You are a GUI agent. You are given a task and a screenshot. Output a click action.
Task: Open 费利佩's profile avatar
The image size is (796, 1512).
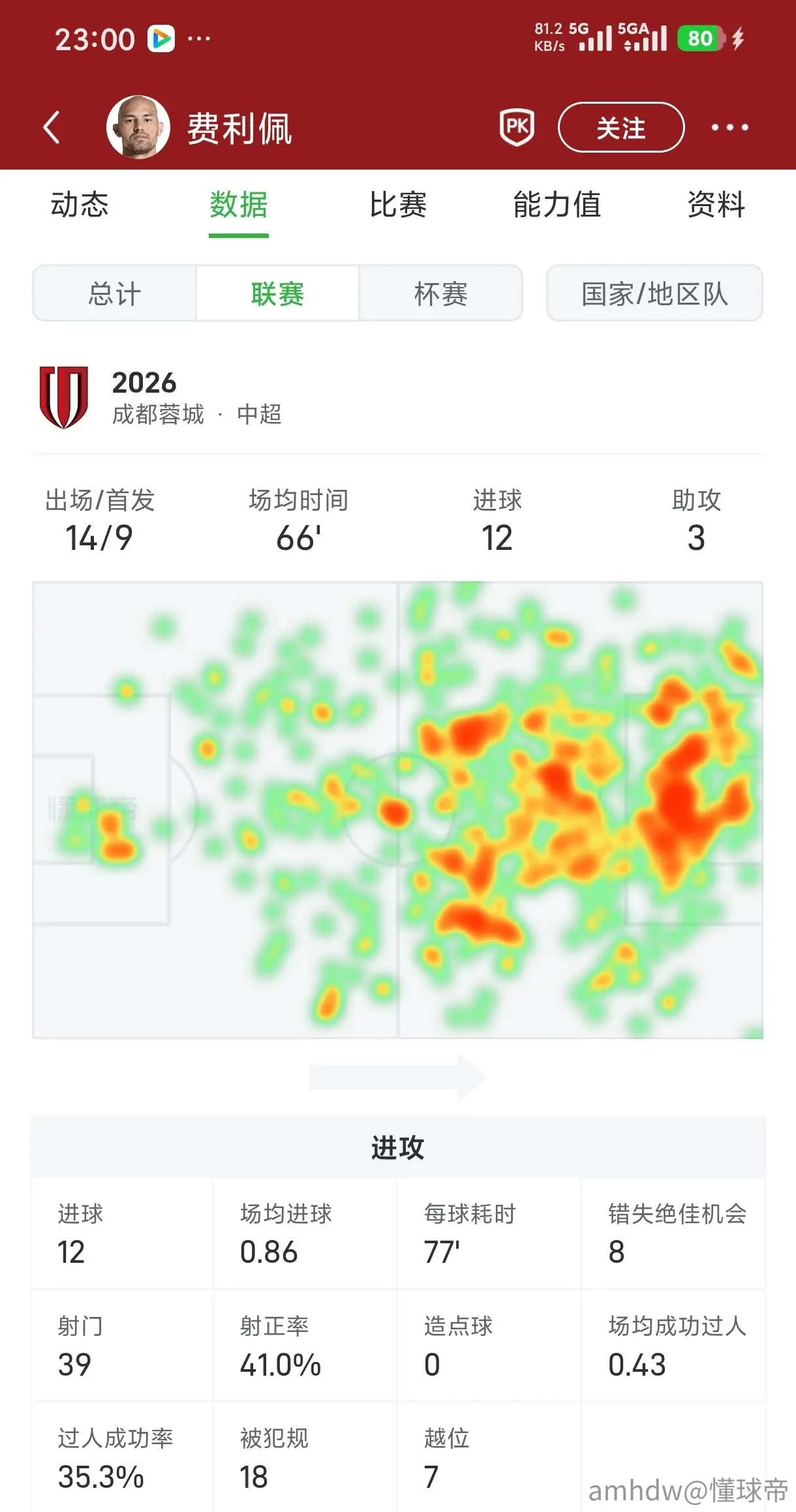click(x=138, y=127)
